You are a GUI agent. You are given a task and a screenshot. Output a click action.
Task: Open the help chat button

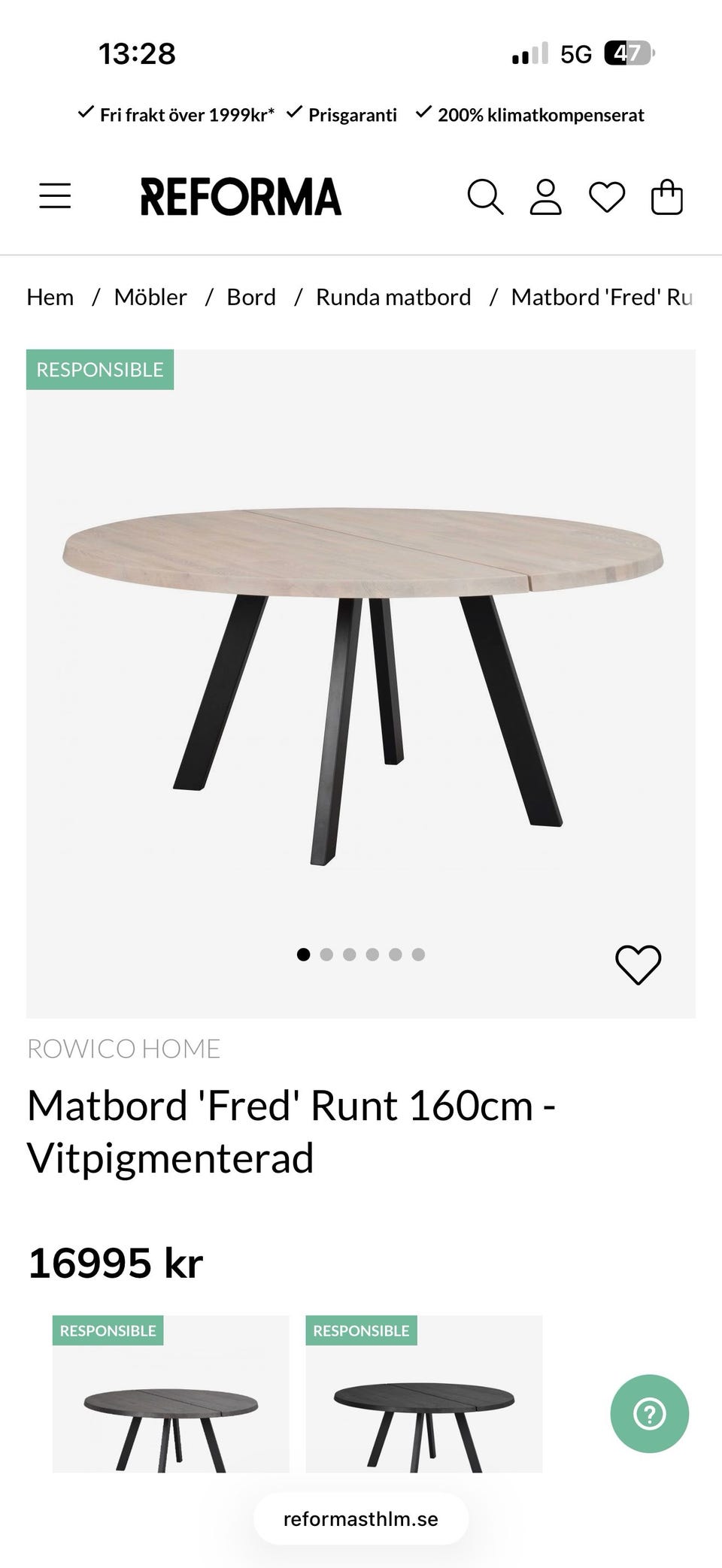click(649, 1414)
